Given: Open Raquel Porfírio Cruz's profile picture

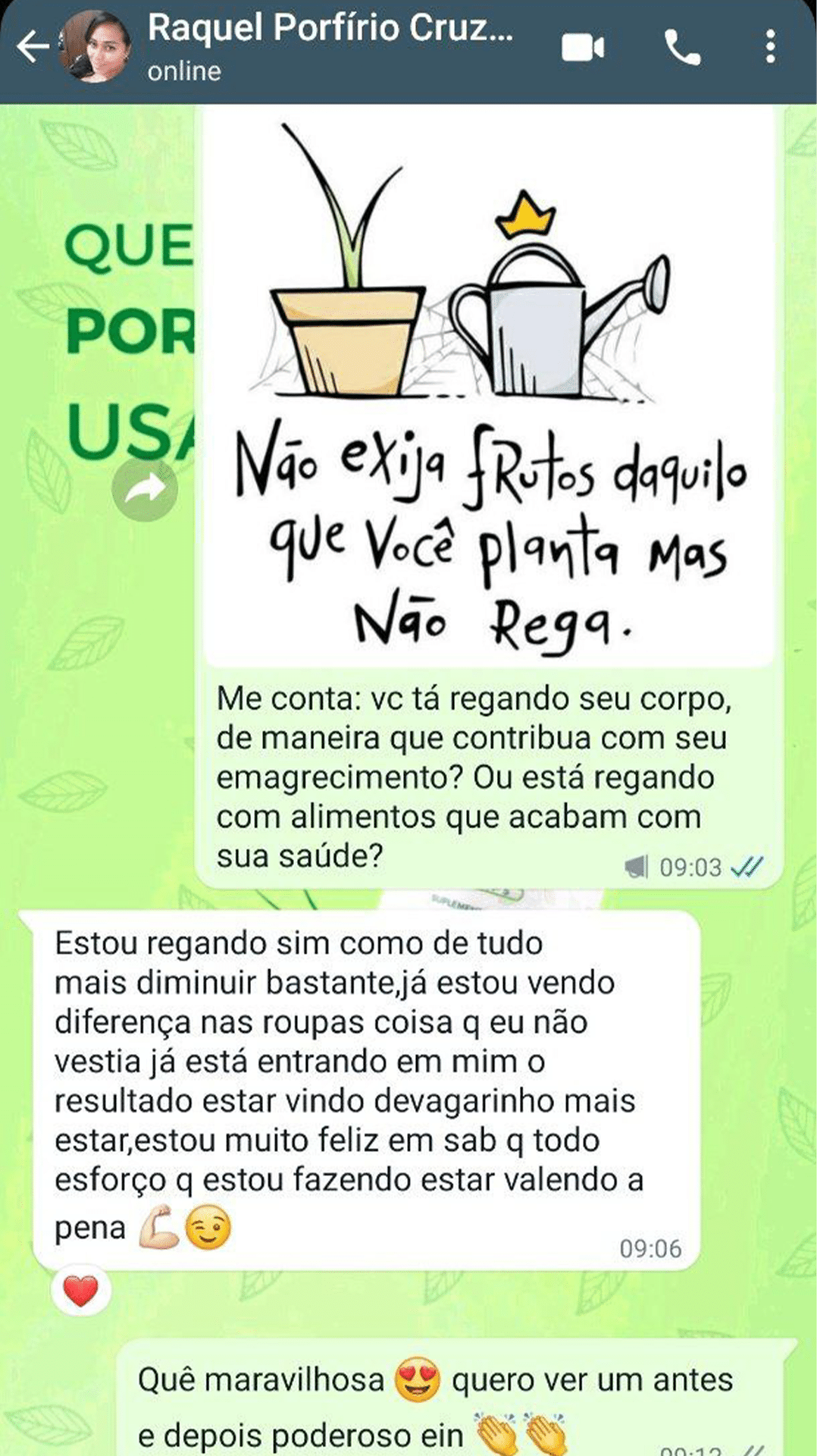Looking at the screenshot, I should coord(95,47).
